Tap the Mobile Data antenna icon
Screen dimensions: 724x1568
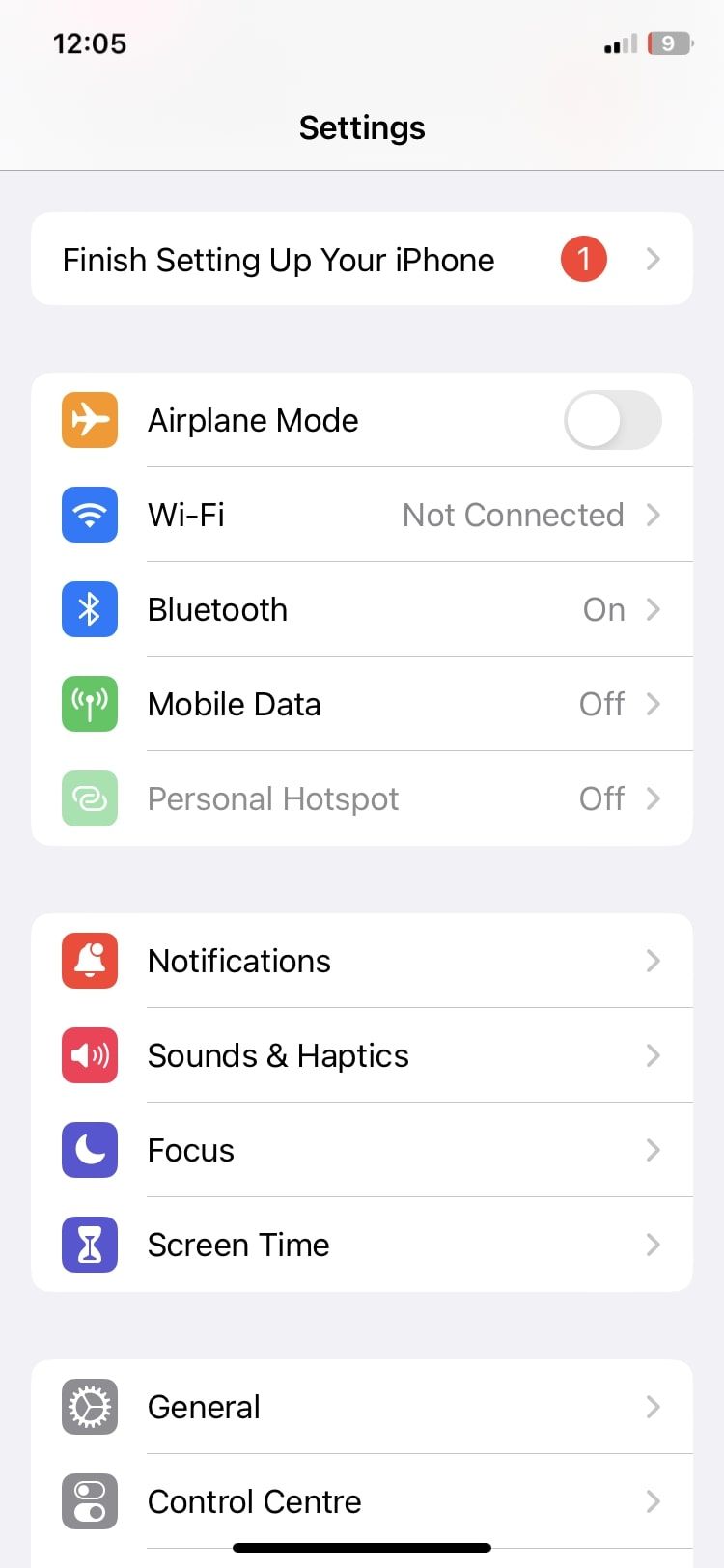coord(89,704)
